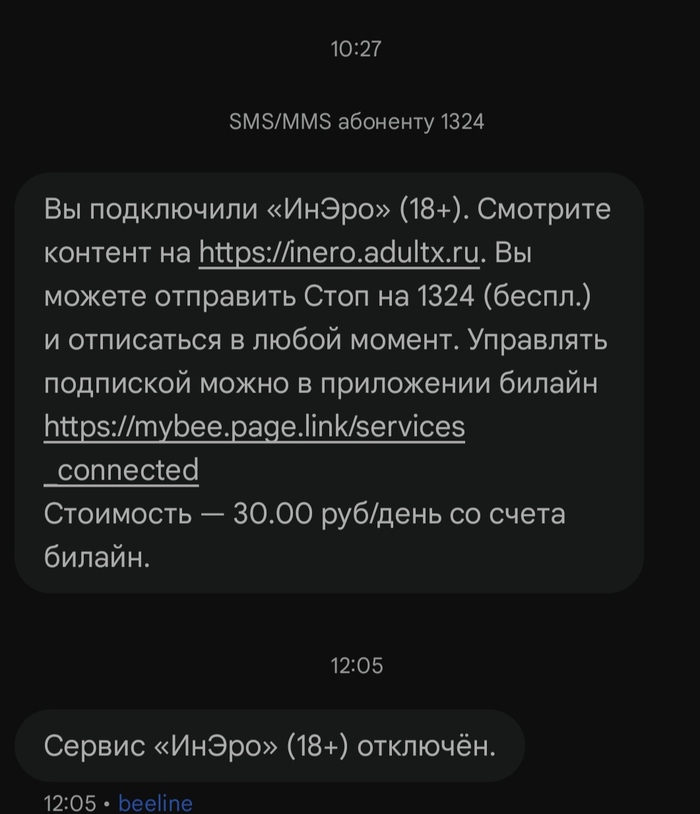Screen dimensions: 700x814
Task: Open the mybee.page.link services link
Action: 254,427
